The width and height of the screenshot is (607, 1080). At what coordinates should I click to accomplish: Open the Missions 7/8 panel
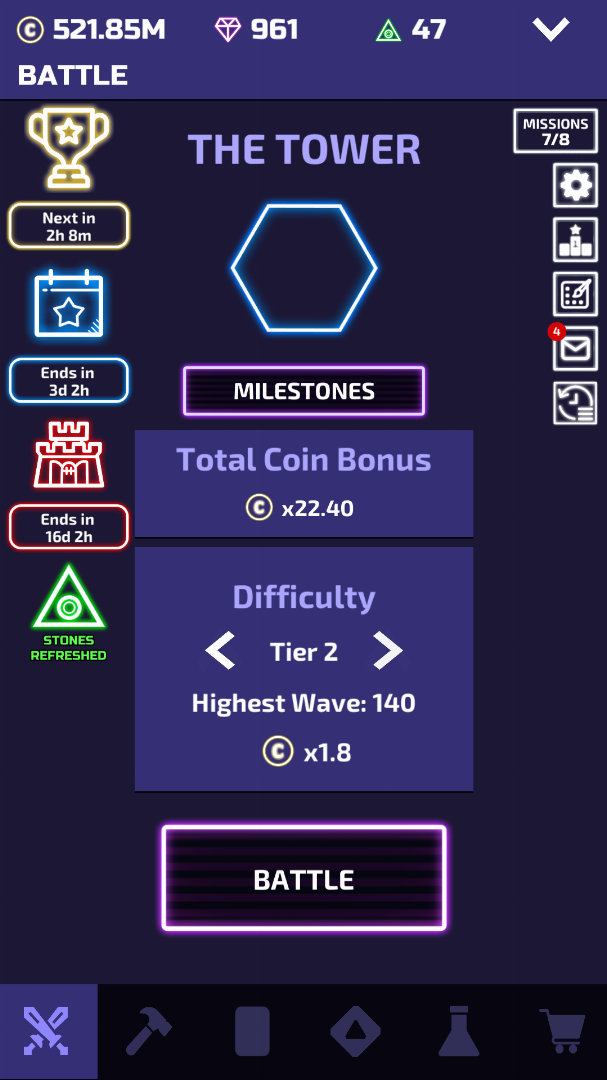pyautogui.click(x=555, y=131)
